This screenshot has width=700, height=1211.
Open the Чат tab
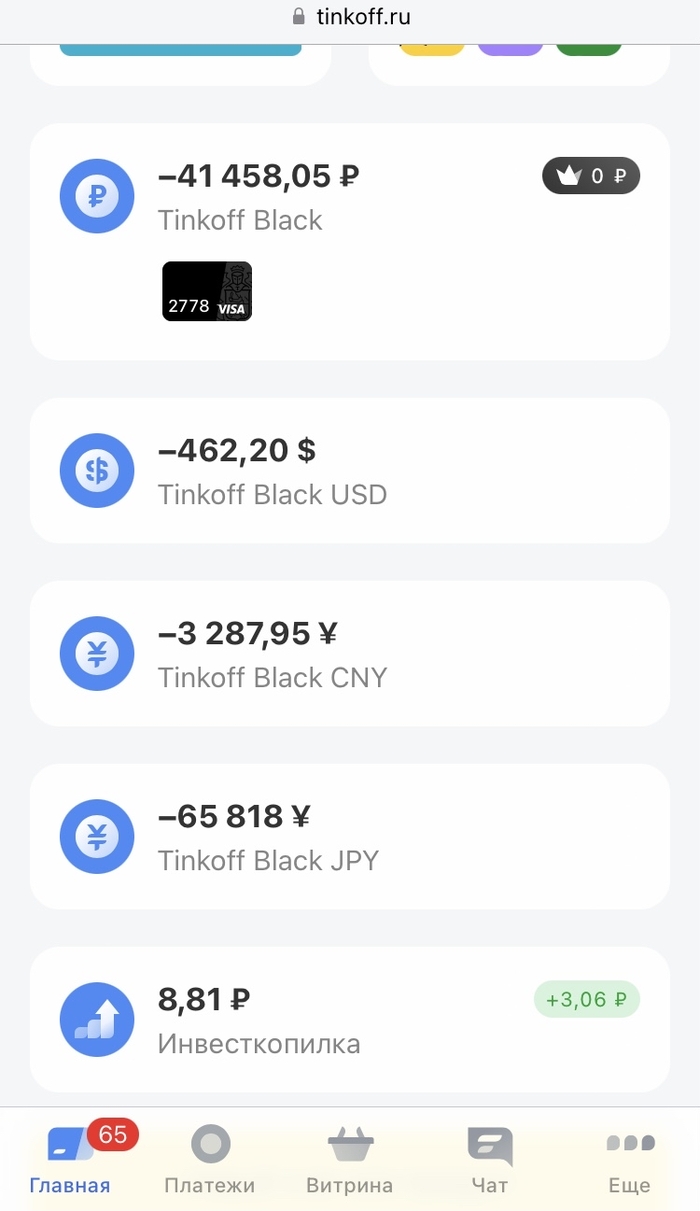490,1158
